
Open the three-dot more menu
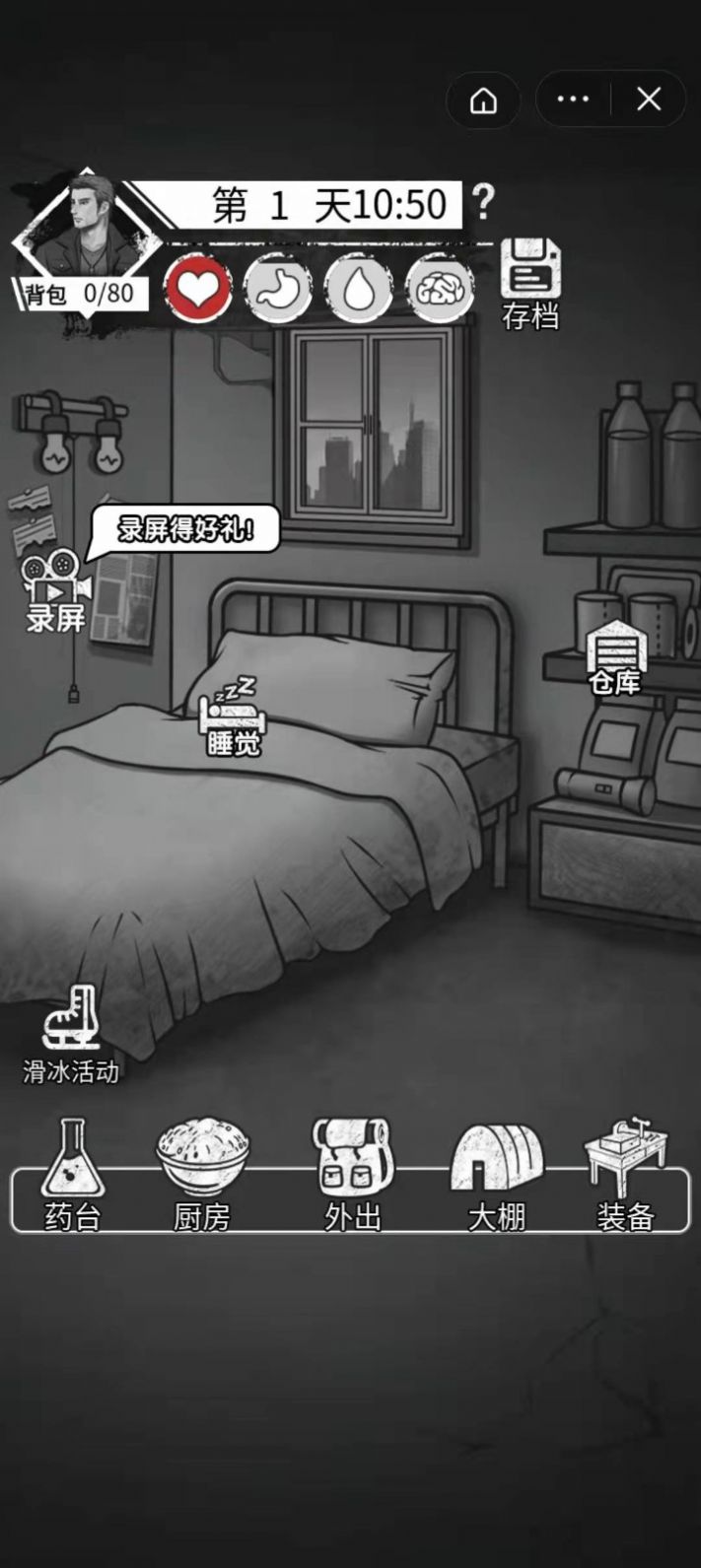coord(573,100)
